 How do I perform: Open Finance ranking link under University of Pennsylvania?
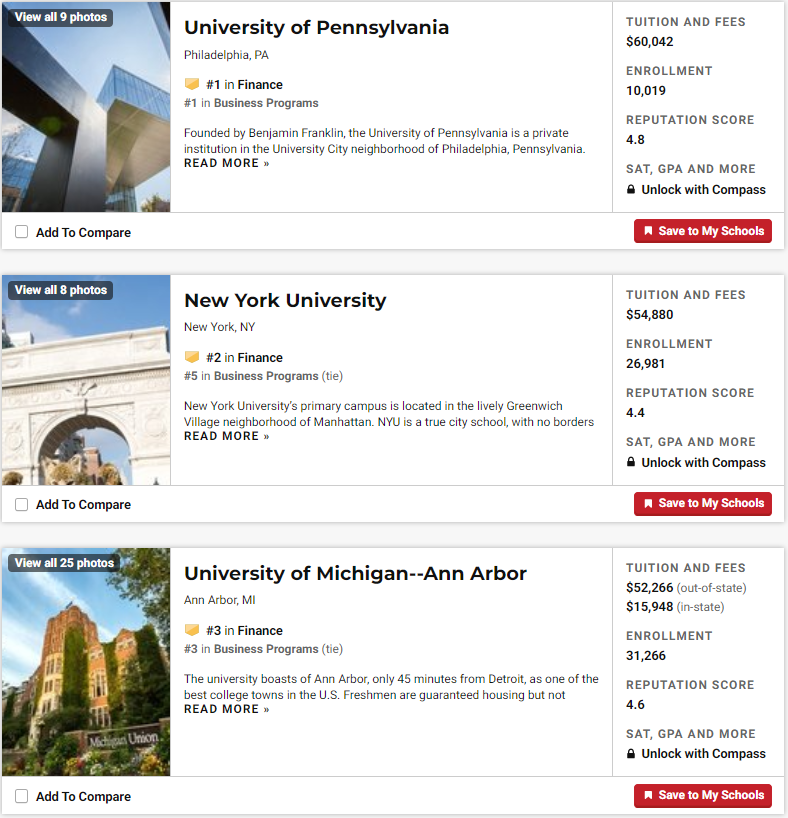click(x=259, y=85)
